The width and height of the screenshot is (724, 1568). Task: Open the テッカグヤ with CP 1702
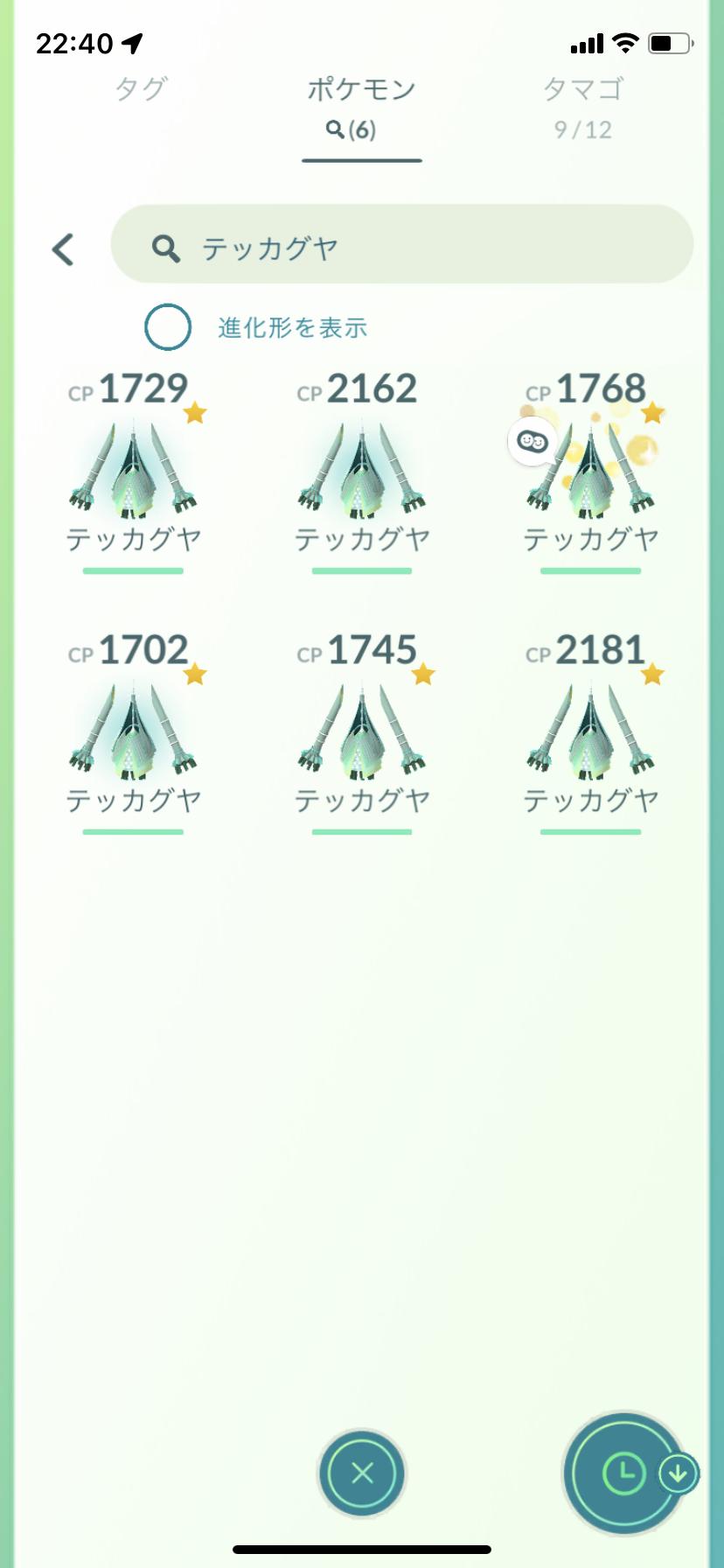(134, 733)
